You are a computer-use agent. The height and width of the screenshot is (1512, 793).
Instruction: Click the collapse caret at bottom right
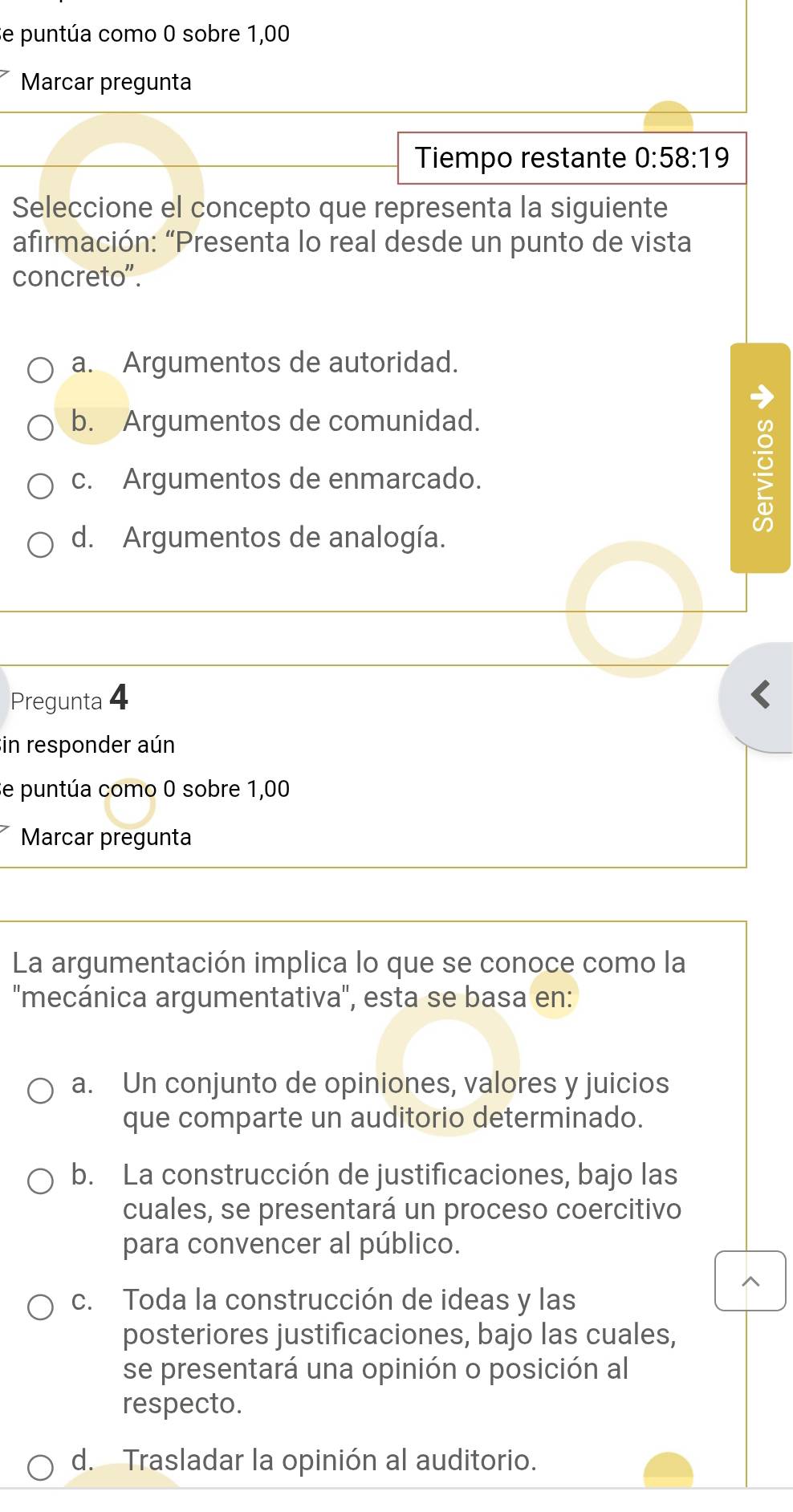point(749,1281)
